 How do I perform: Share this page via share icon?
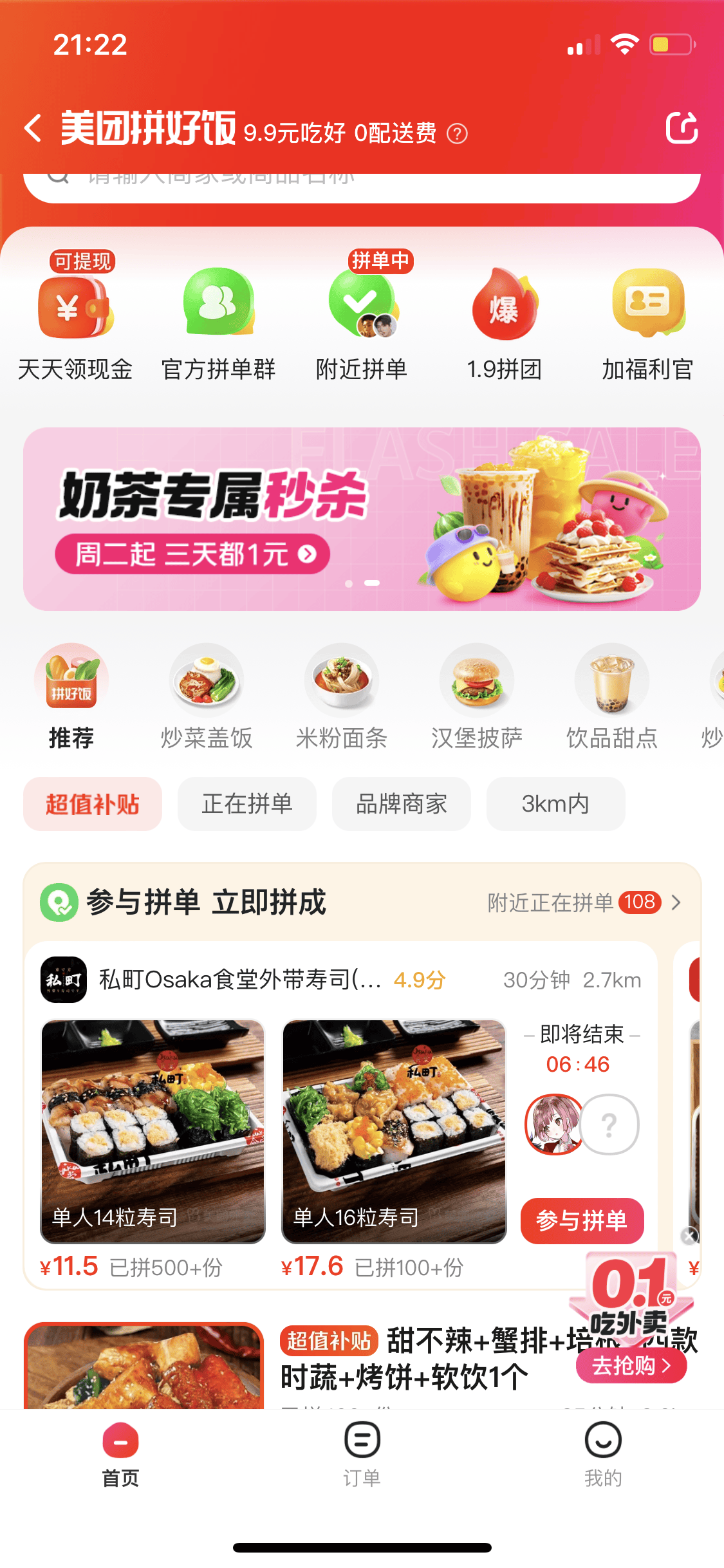[682, 127]
